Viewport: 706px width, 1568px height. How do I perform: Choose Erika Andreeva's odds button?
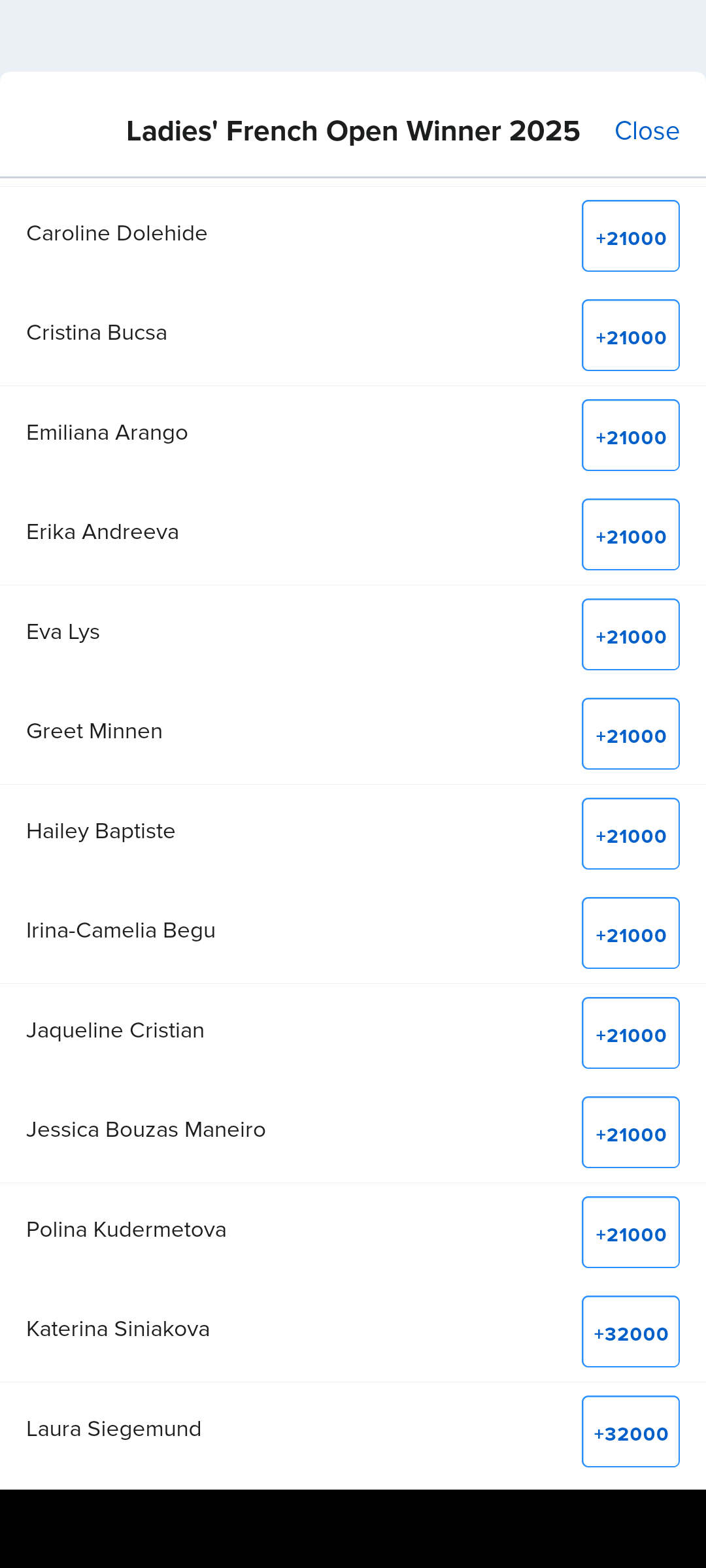[631, 534]
